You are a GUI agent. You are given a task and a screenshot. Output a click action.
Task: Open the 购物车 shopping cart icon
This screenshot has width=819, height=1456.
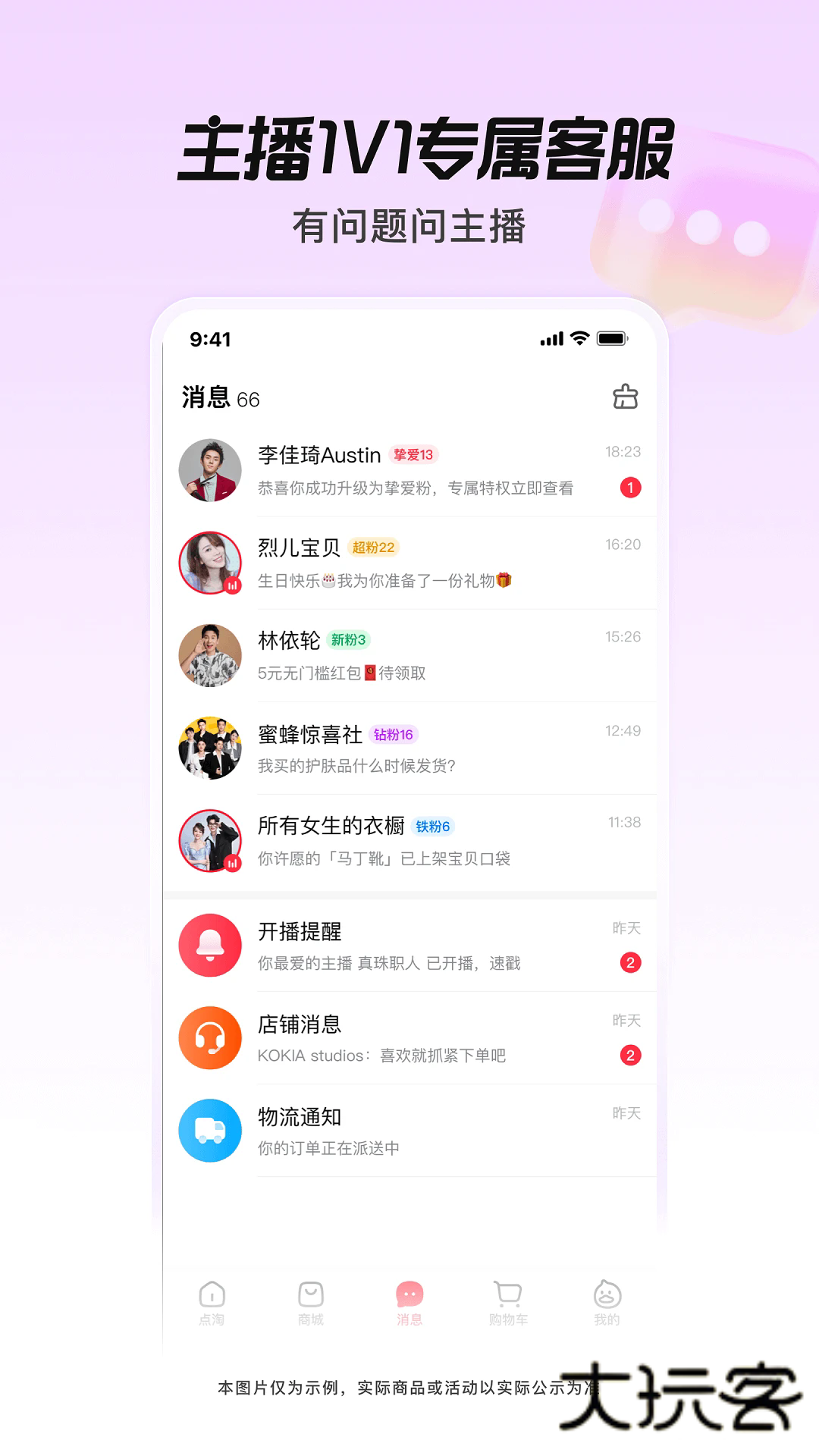tap(508, 1293)
